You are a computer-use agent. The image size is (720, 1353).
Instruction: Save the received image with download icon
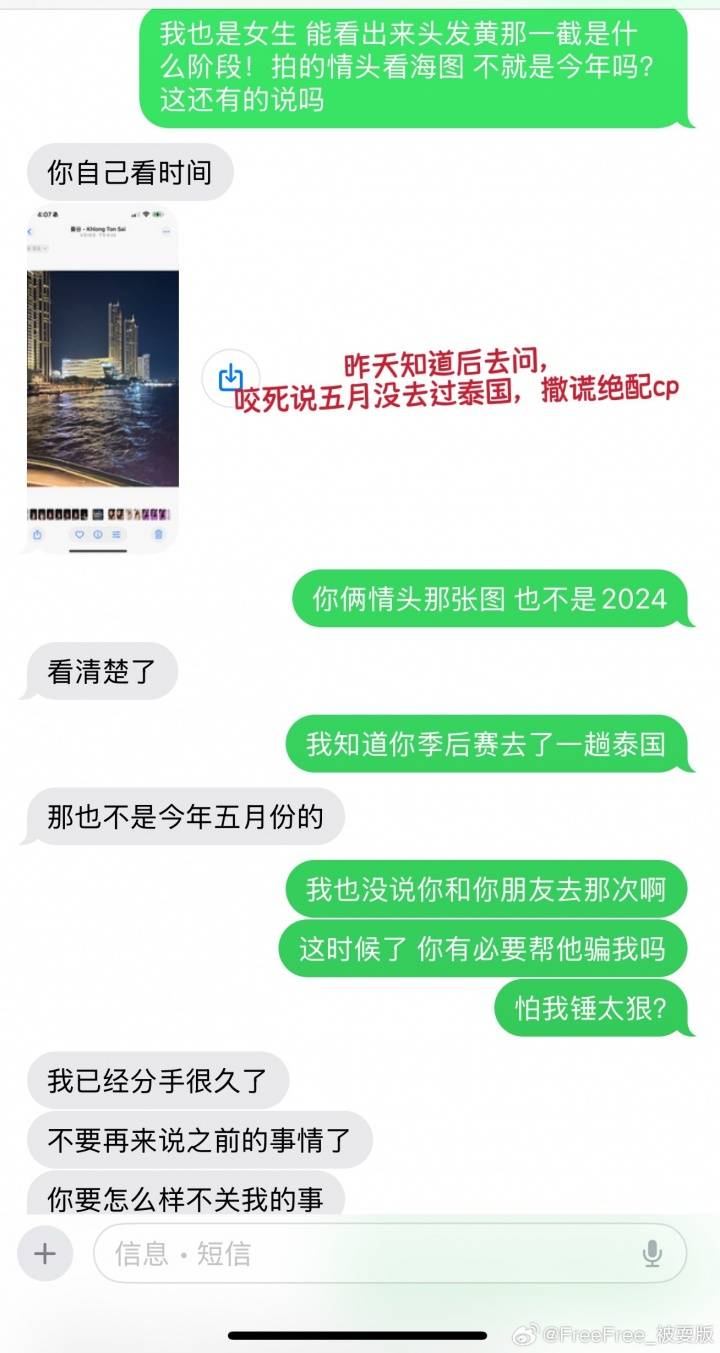point(231,377)
